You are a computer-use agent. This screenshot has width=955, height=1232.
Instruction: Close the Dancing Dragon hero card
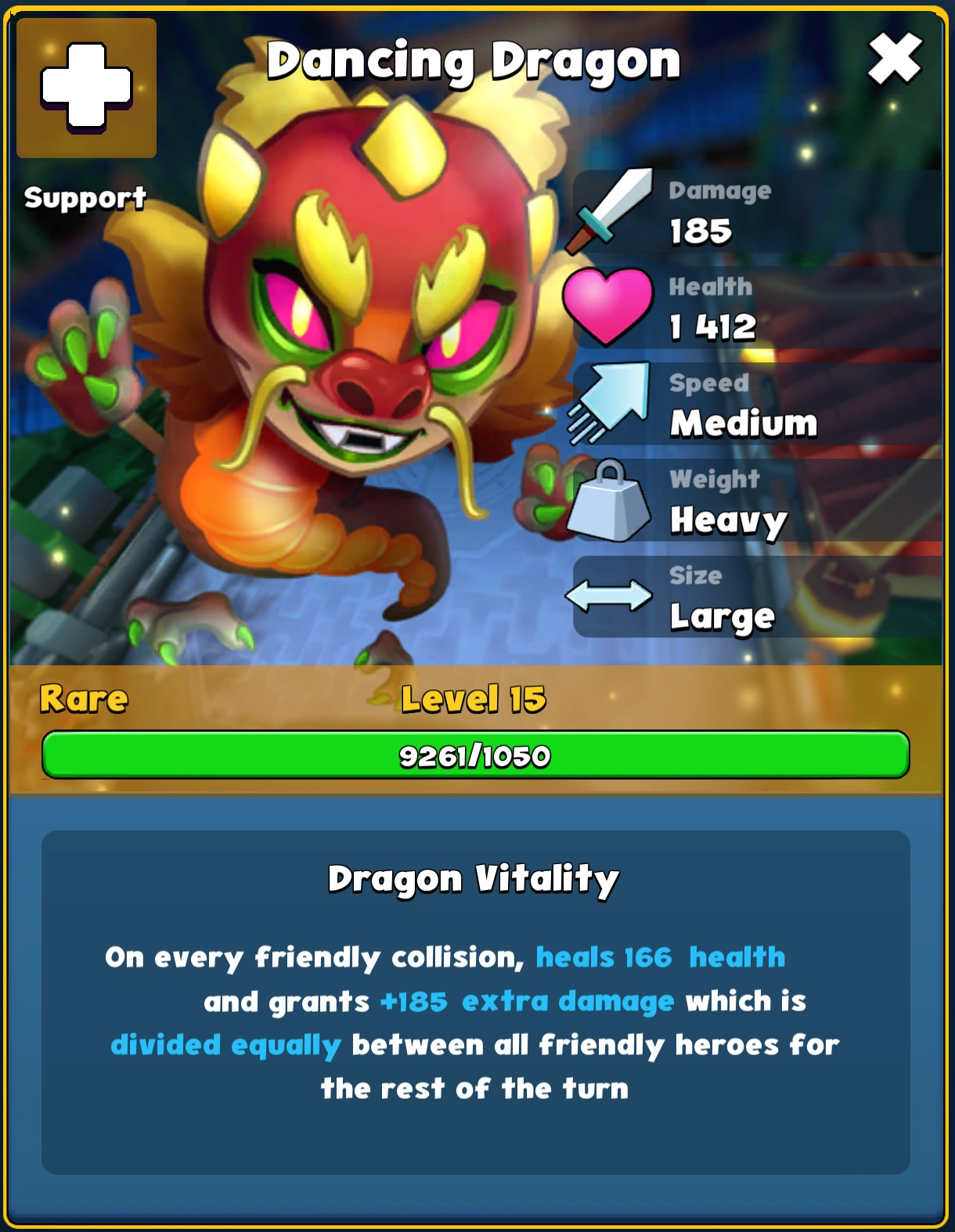click(x=894, y=59)
